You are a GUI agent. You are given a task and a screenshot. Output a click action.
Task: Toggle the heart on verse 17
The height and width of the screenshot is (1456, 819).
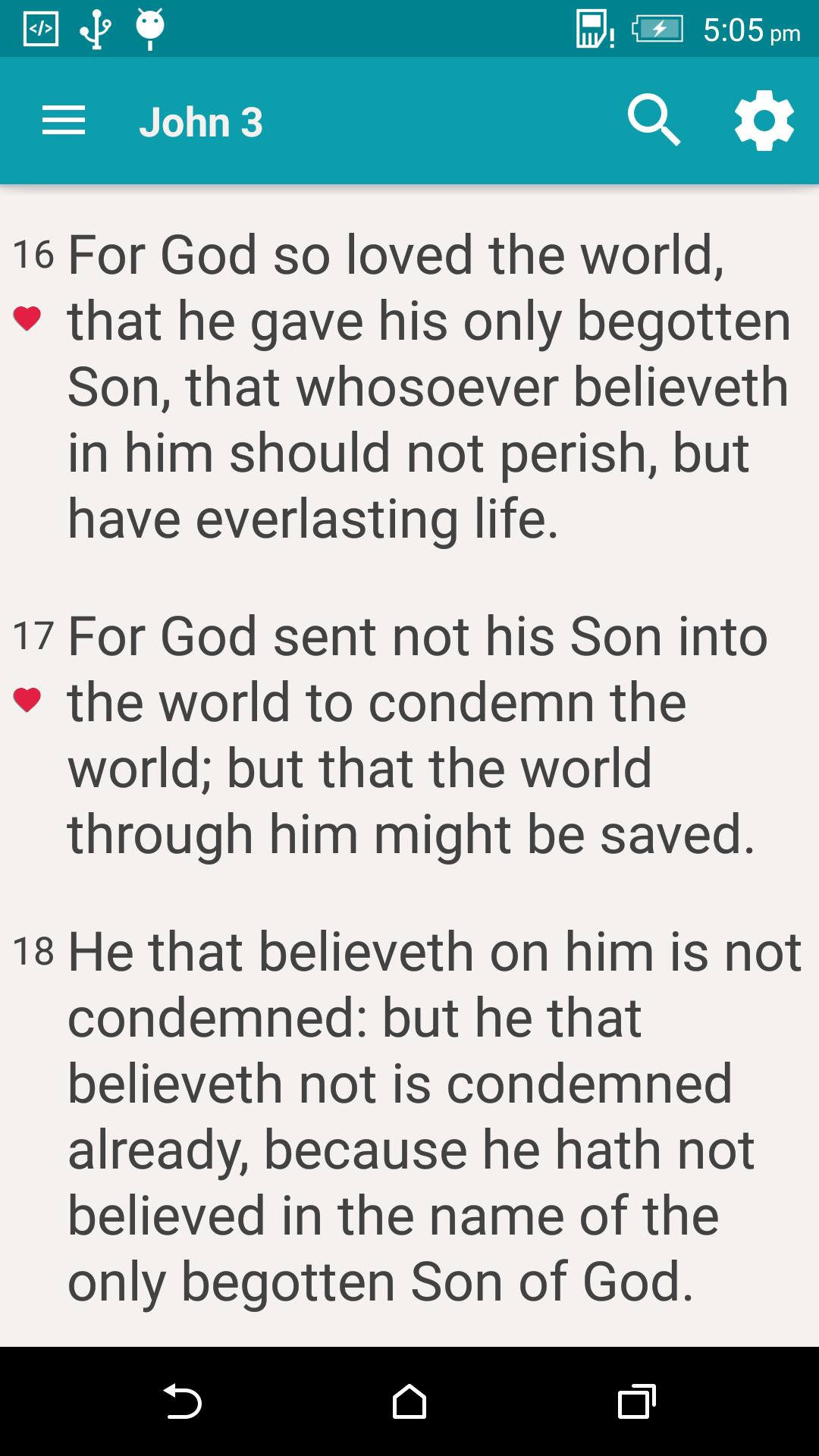pos(27,700)
